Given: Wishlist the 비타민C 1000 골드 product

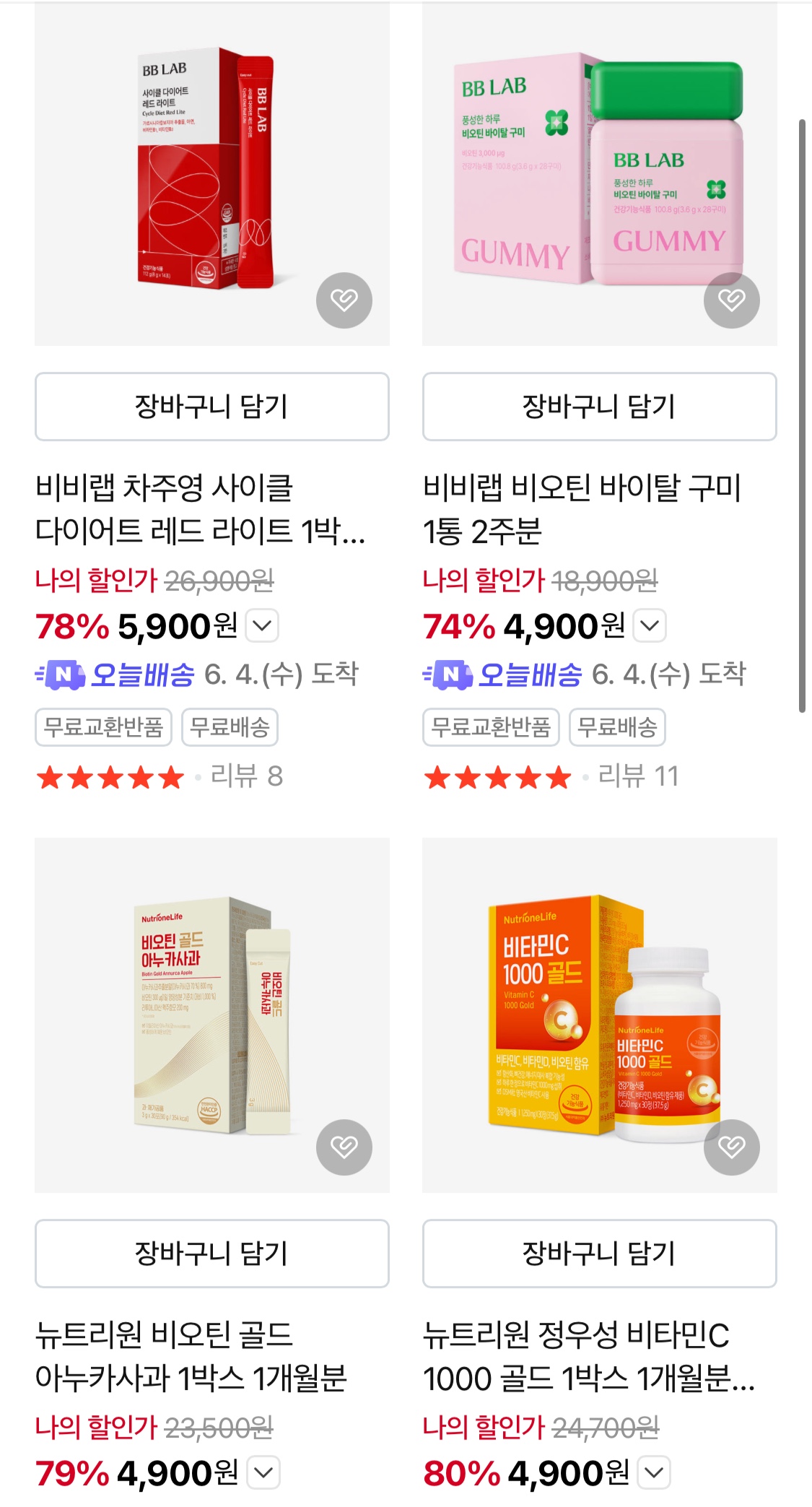Looking at the screenshot, I should pyautogui.click(x=731, y=1147).
